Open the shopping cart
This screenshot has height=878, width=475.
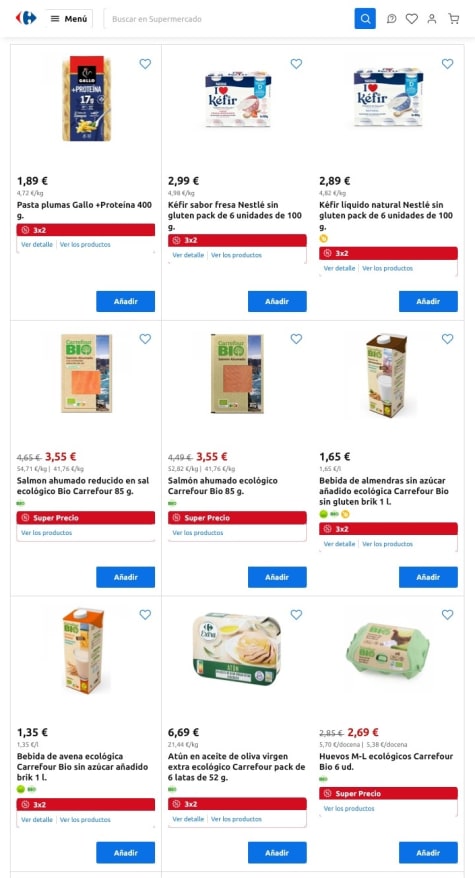pyautogui.click(x=454, y=18)
